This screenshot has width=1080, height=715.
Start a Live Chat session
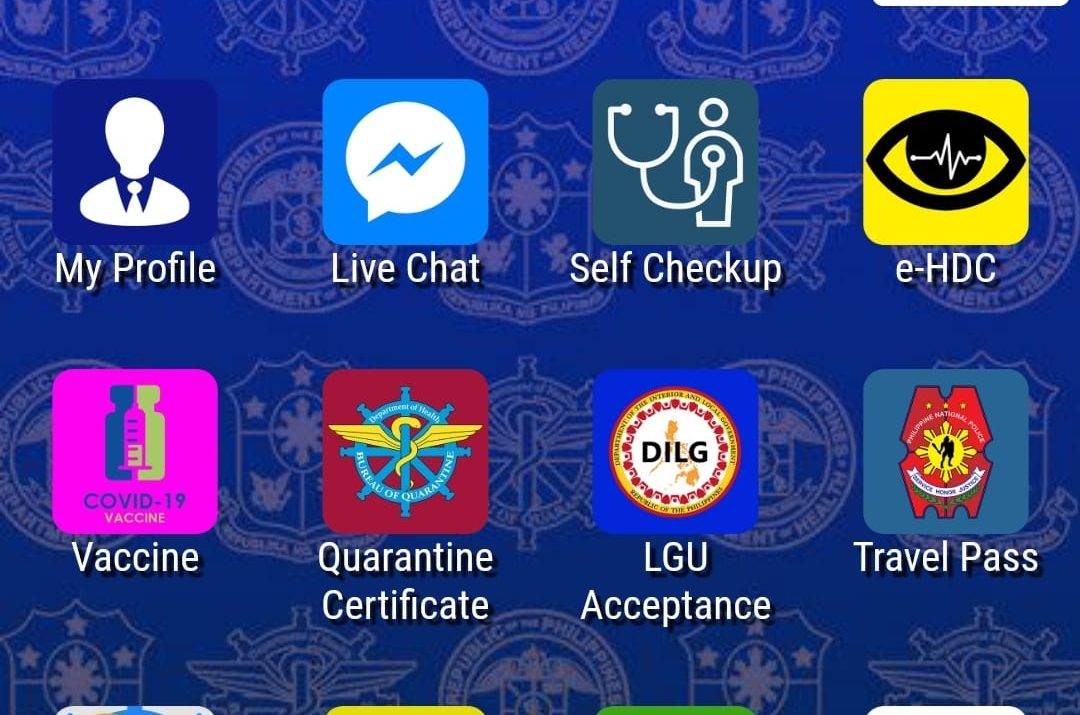pyautogui.click(x=405, y=163)
